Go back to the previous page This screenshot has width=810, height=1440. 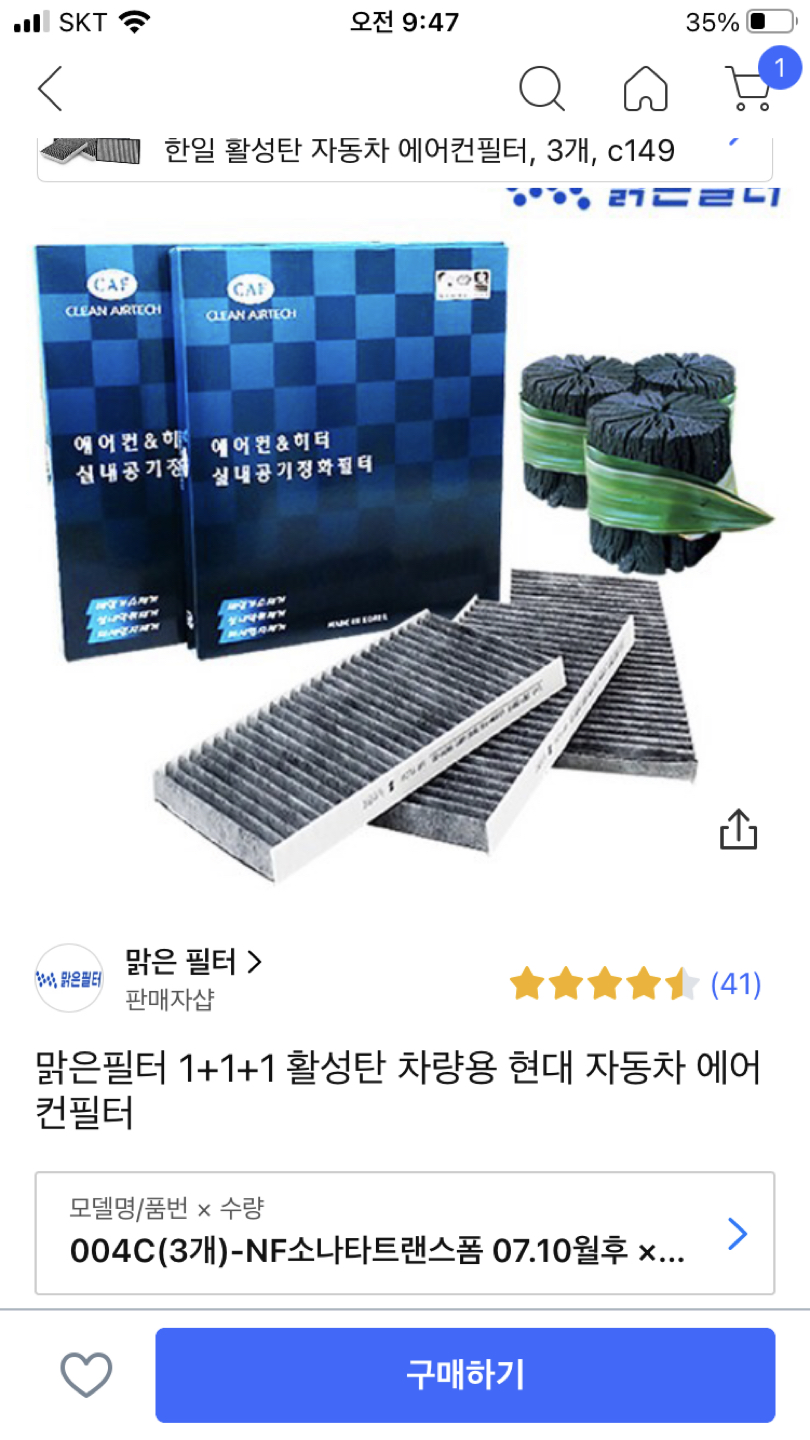(50, 88)
